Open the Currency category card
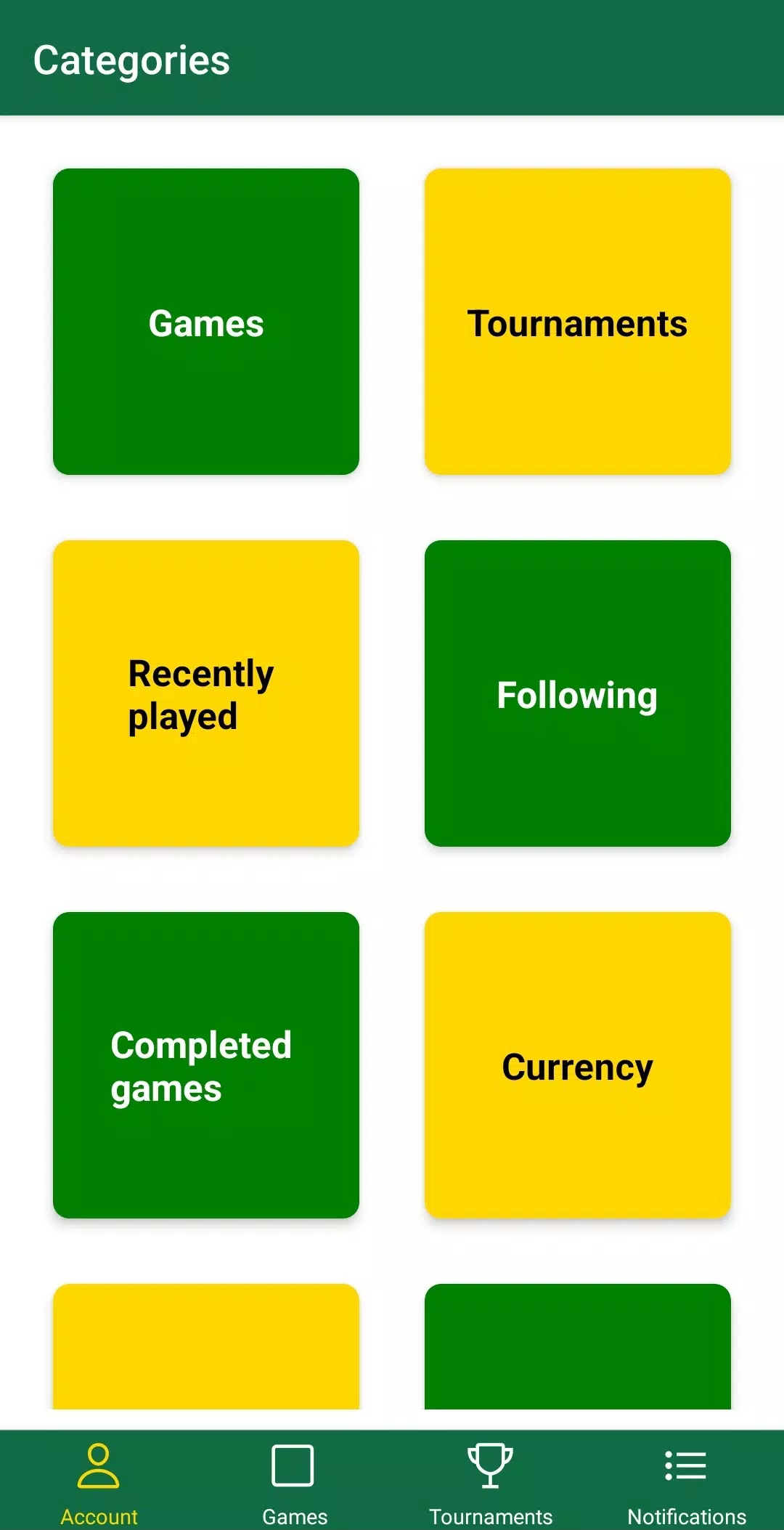This screenshot has height=1530, width=784. (577, 1065)
